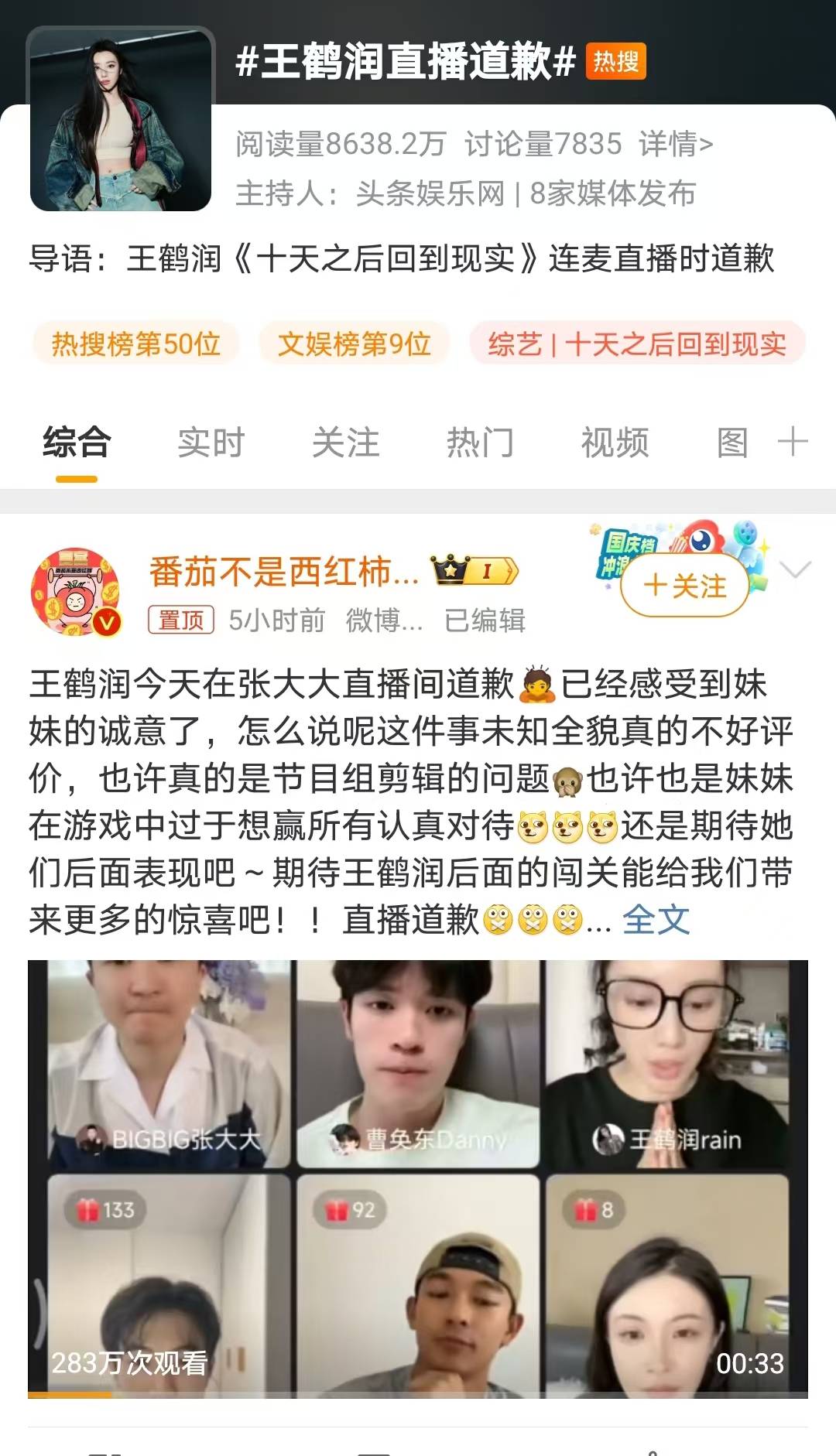Expand the post options chevron
This screenshot has width=836, height=1456.
pos(795,570)
